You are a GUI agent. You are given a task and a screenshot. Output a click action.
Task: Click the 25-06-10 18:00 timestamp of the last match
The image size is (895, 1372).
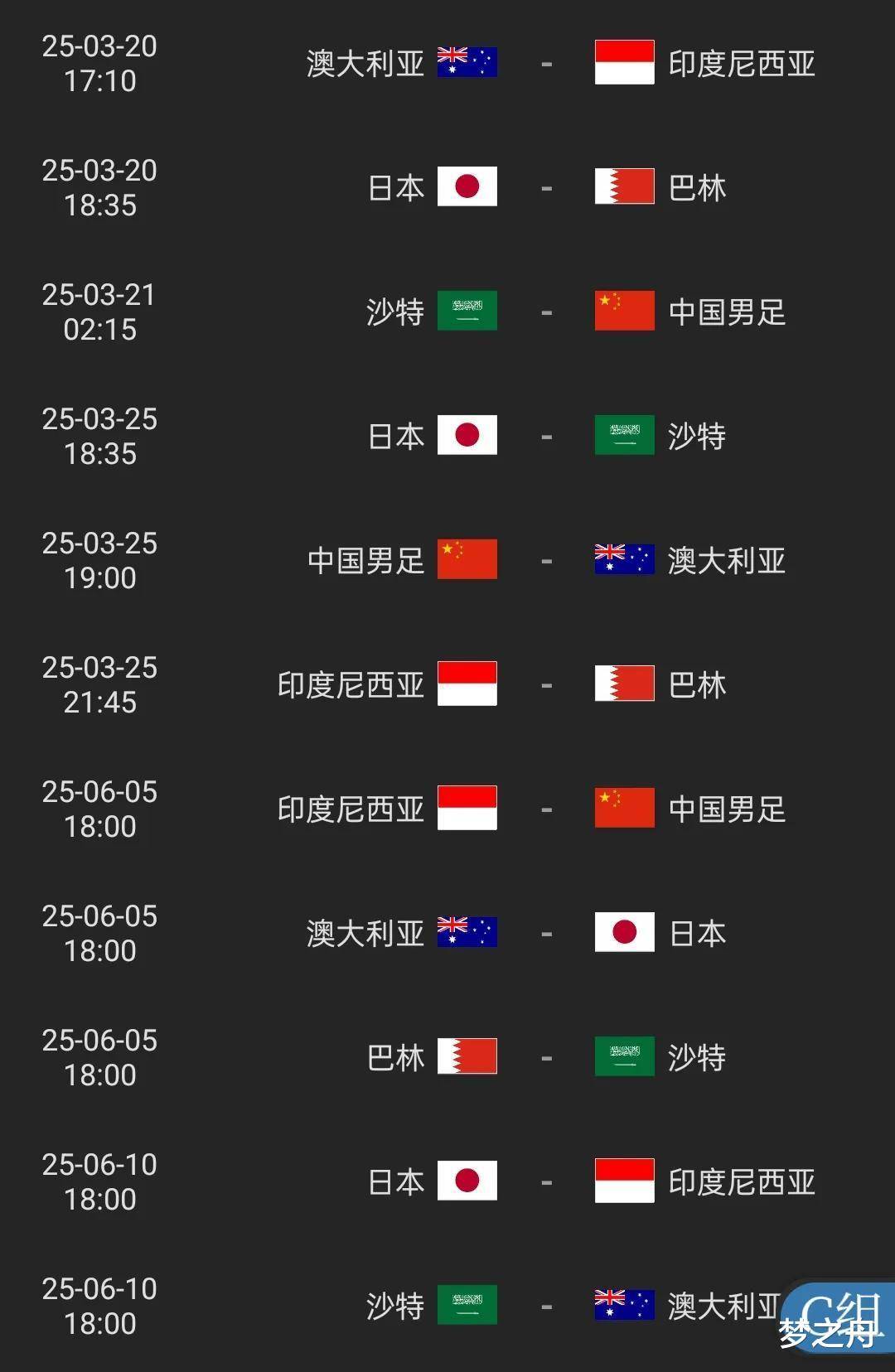99,1306
